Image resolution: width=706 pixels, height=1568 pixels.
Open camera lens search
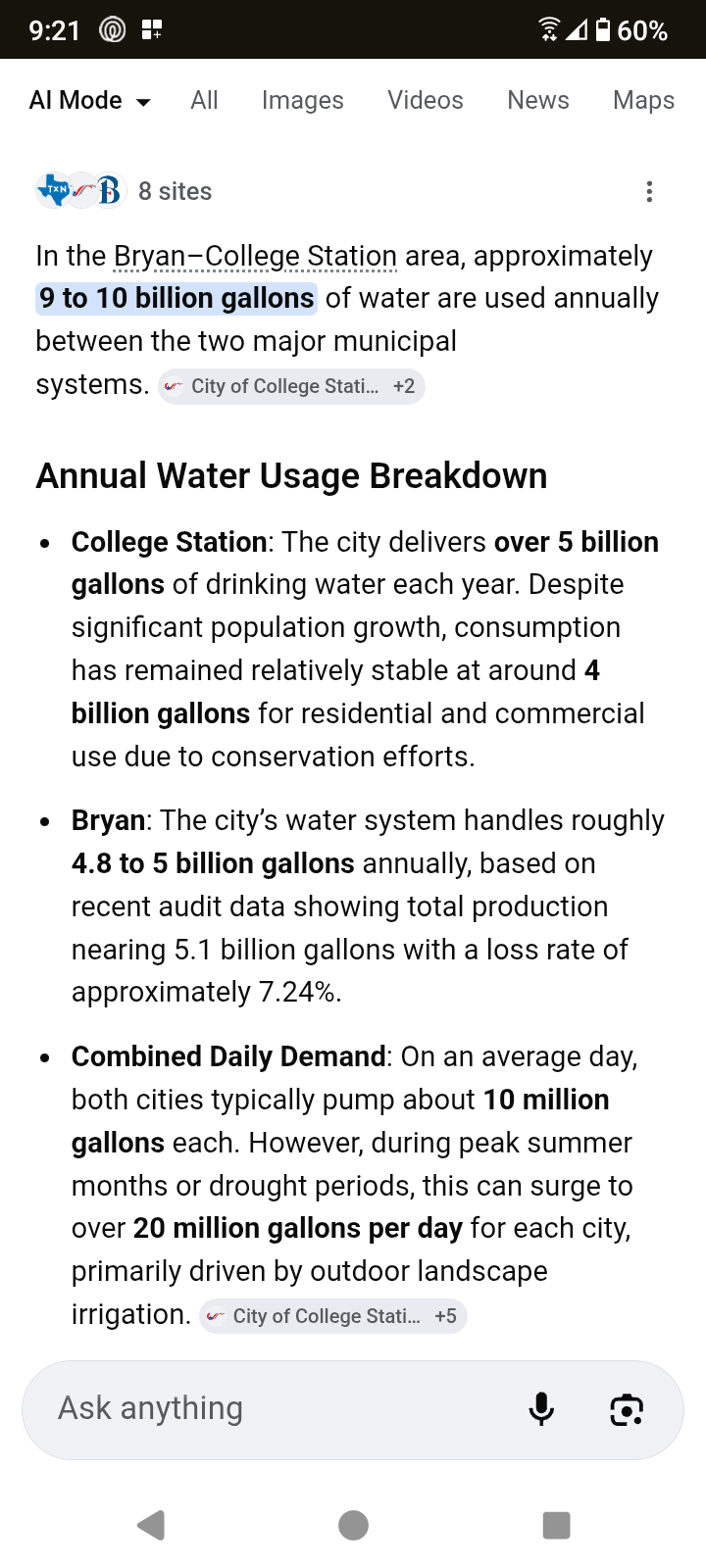[627, 1409]
